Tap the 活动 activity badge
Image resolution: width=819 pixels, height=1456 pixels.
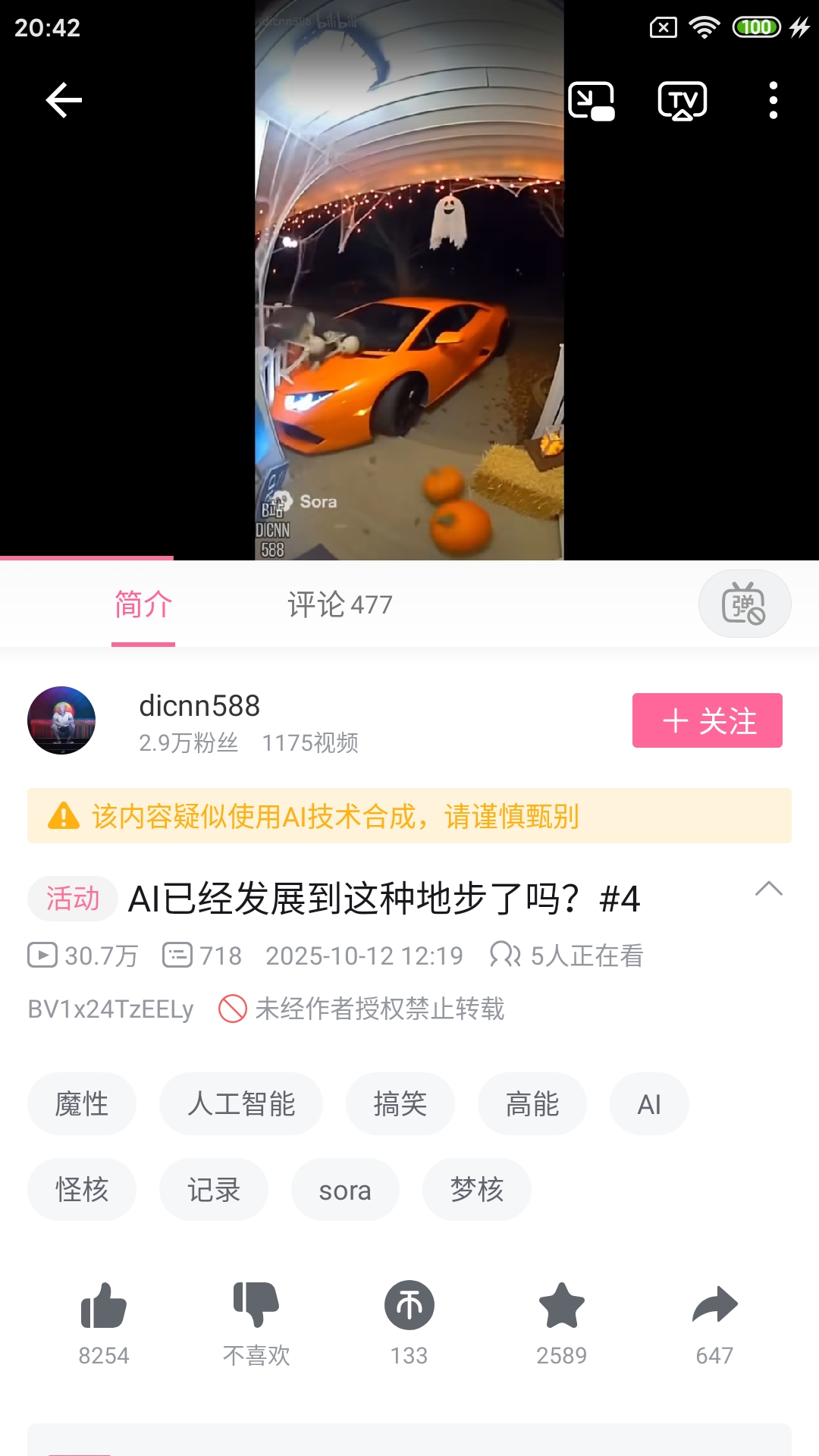pyautogui.click(x=72, y=899)
